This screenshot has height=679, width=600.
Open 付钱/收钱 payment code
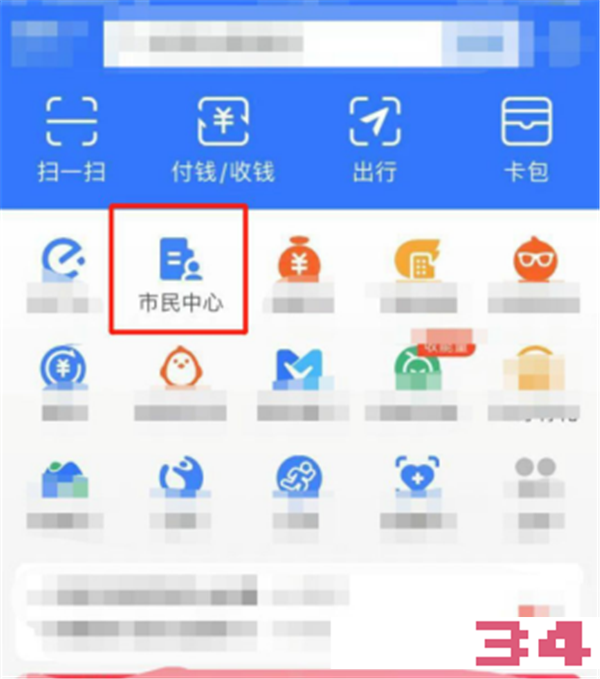pos(224,138)
